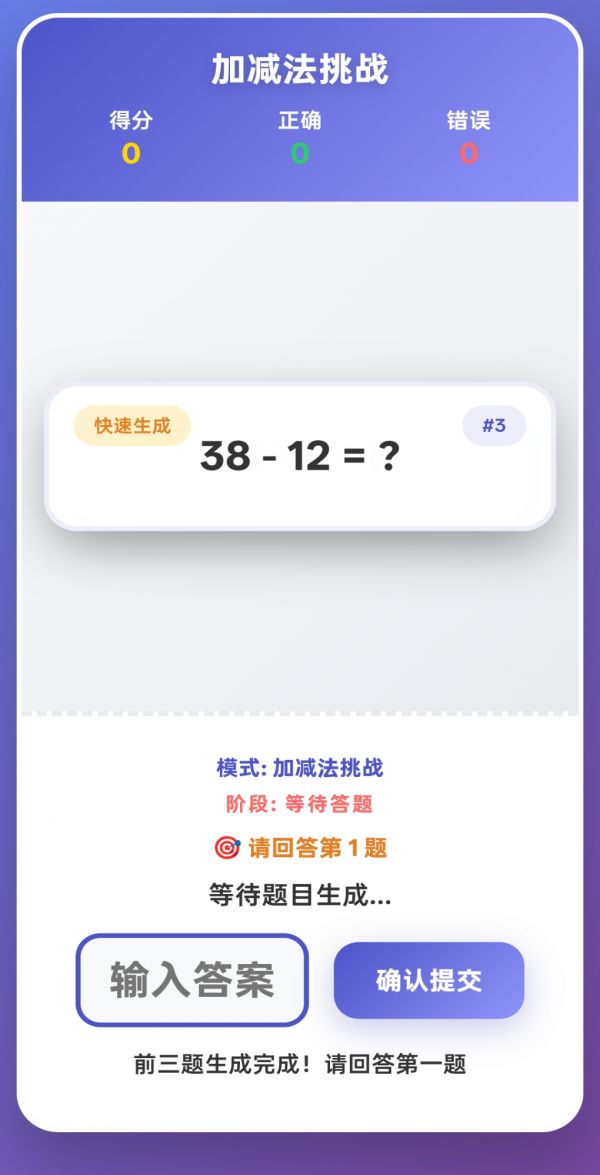This screenshot has height=1175, width=600.
Task: Submit answer with 确认提交 button
Action: click(x=429, y=980)
